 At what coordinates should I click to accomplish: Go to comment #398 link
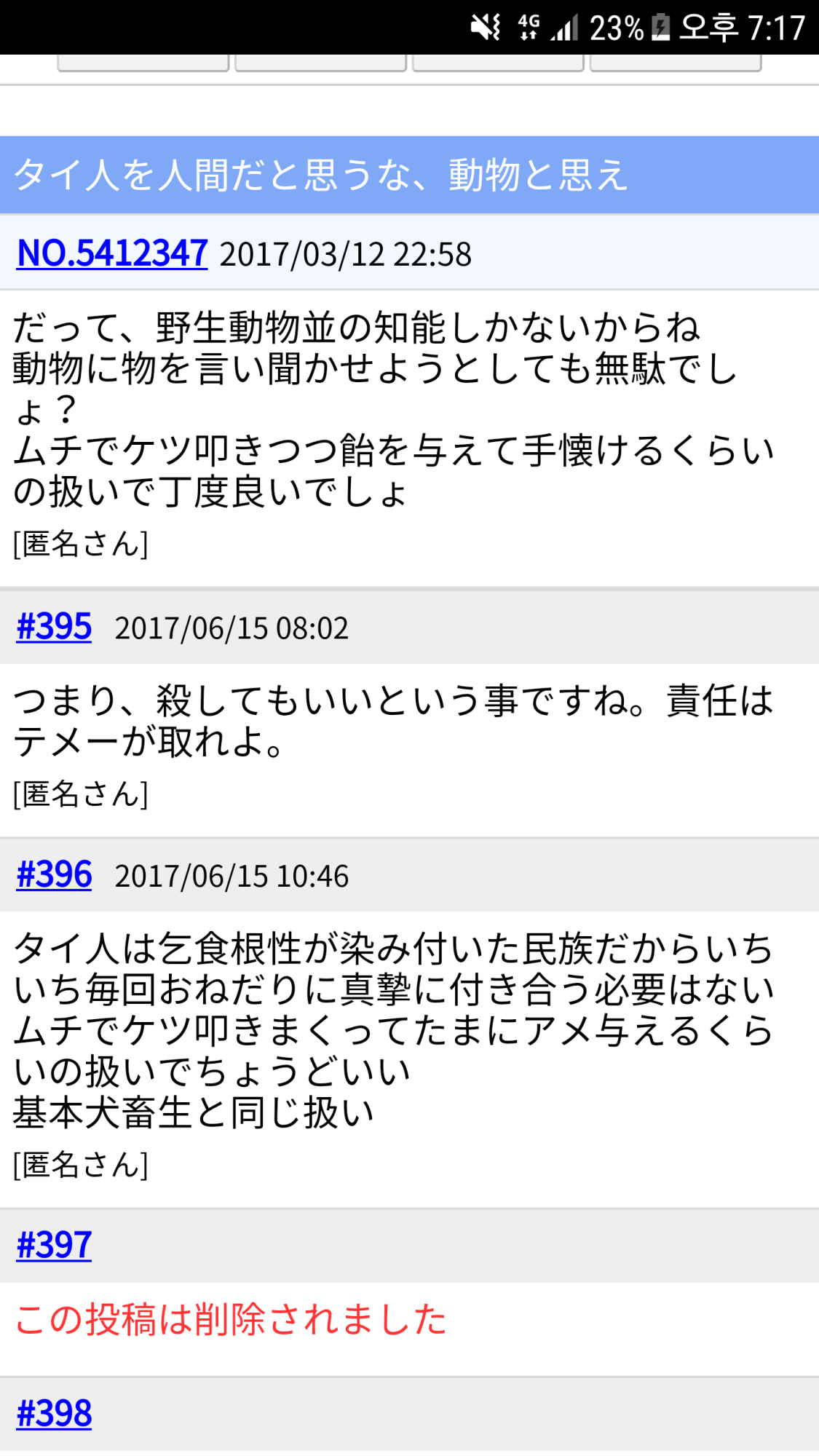tap(54, 1414)
